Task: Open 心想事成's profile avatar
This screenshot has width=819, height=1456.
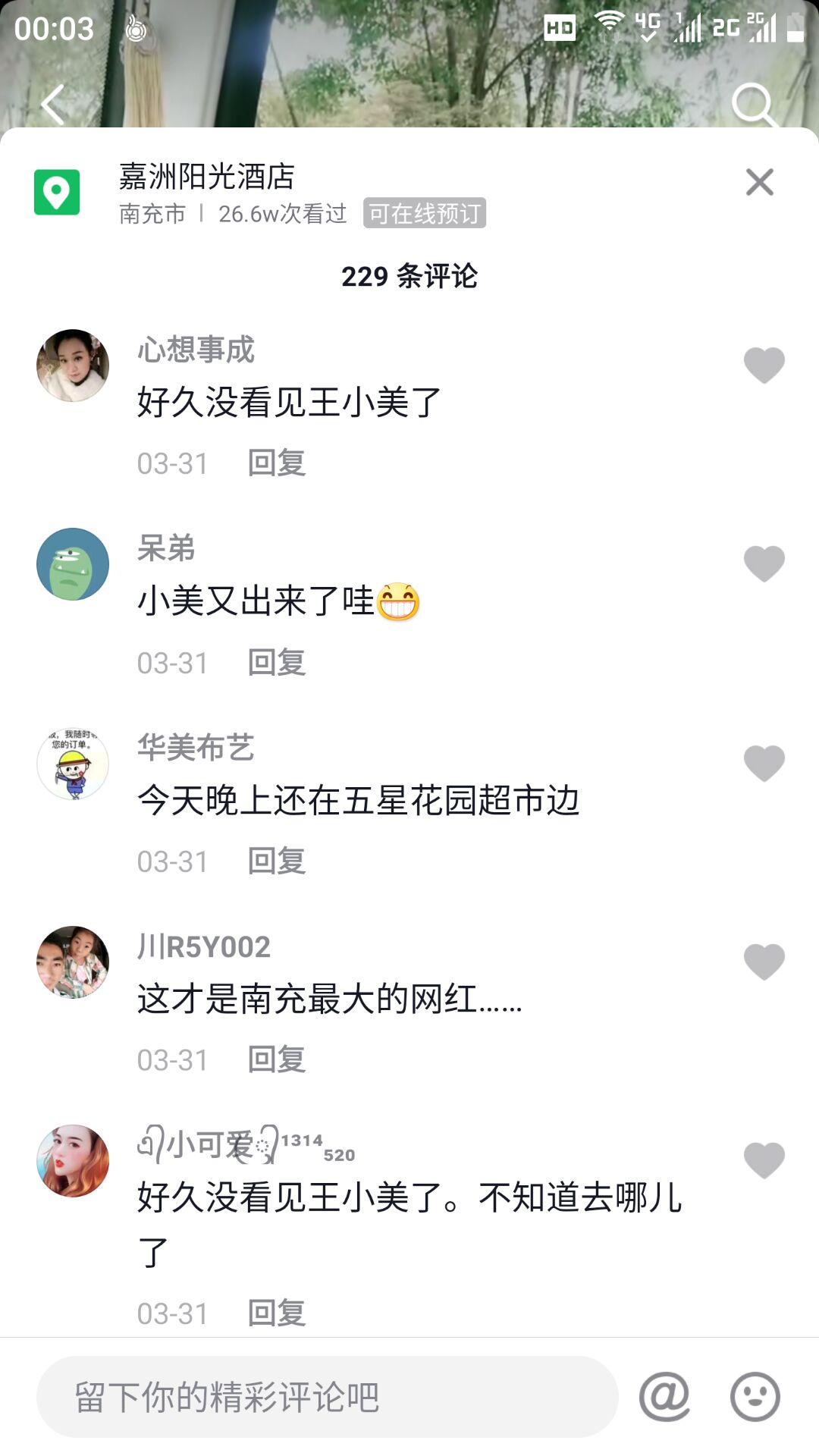Action: (73, 366)
